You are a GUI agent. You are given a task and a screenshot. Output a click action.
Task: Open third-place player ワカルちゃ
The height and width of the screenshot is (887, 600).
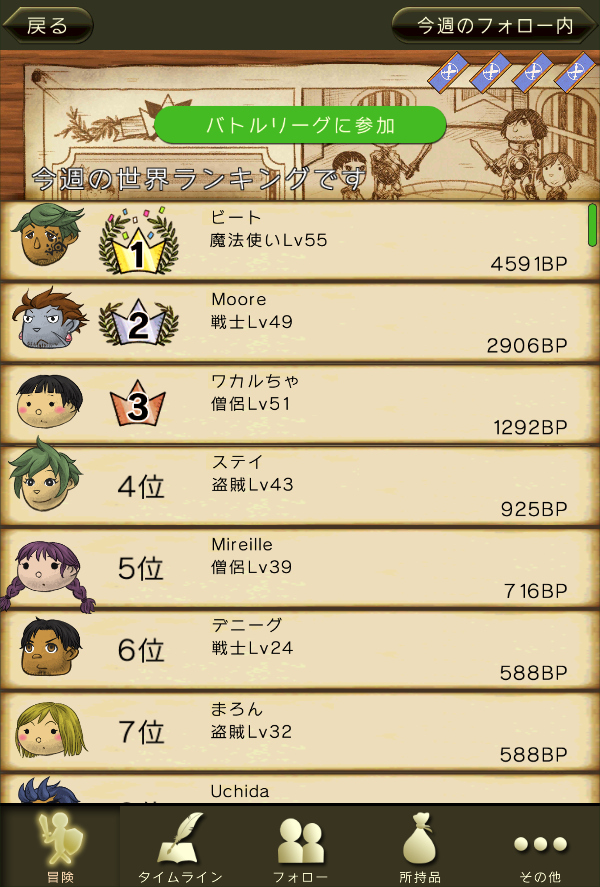coord(300,405)
